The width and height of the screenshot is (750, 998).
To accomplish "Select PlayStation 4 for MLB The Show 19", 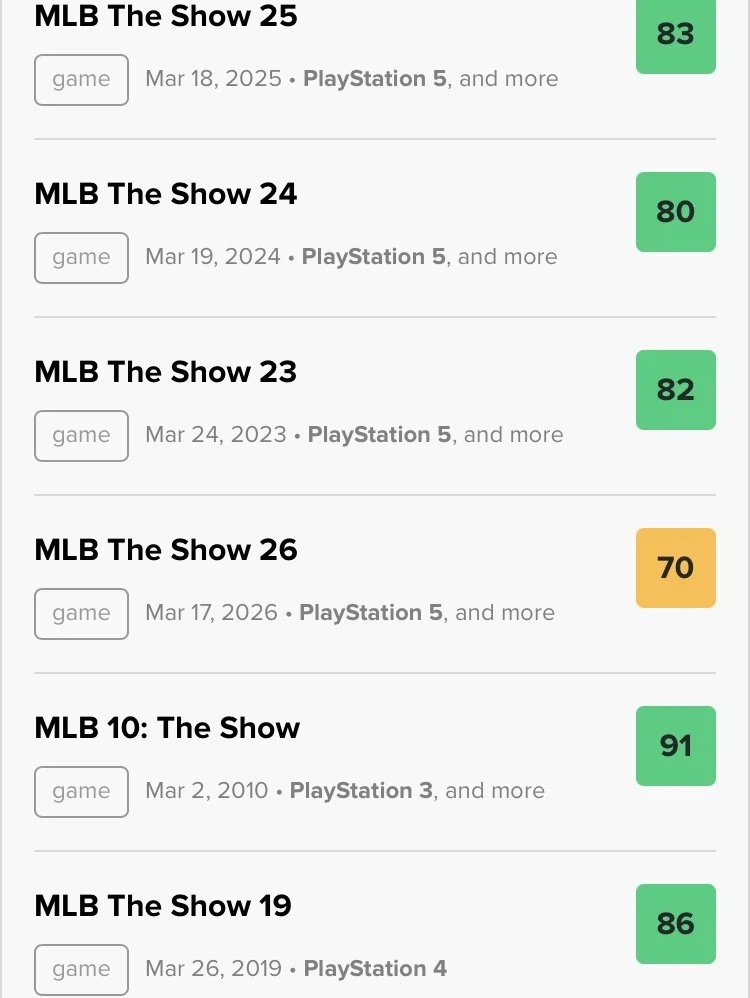I will 376,968.
